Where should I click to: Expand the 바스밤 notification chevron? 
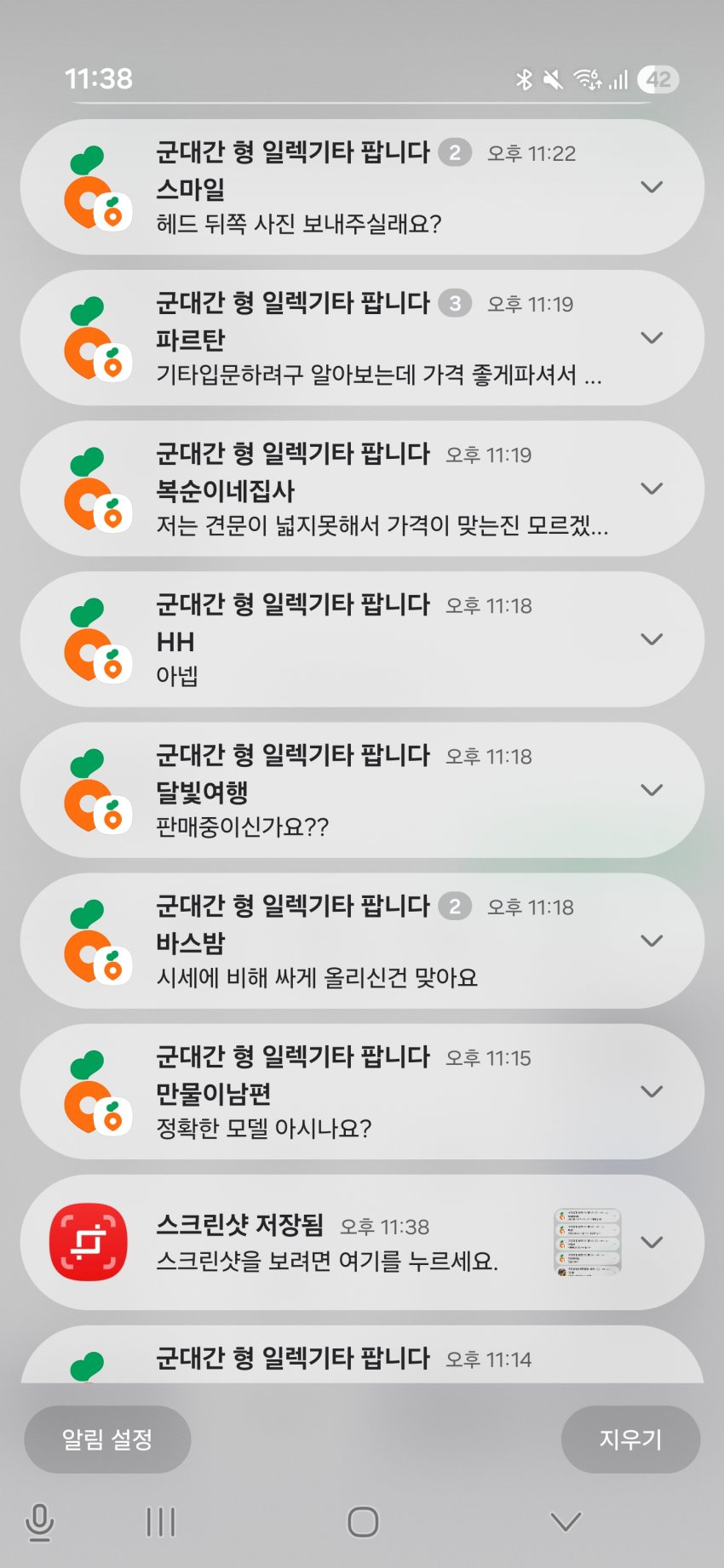point(652,941)
